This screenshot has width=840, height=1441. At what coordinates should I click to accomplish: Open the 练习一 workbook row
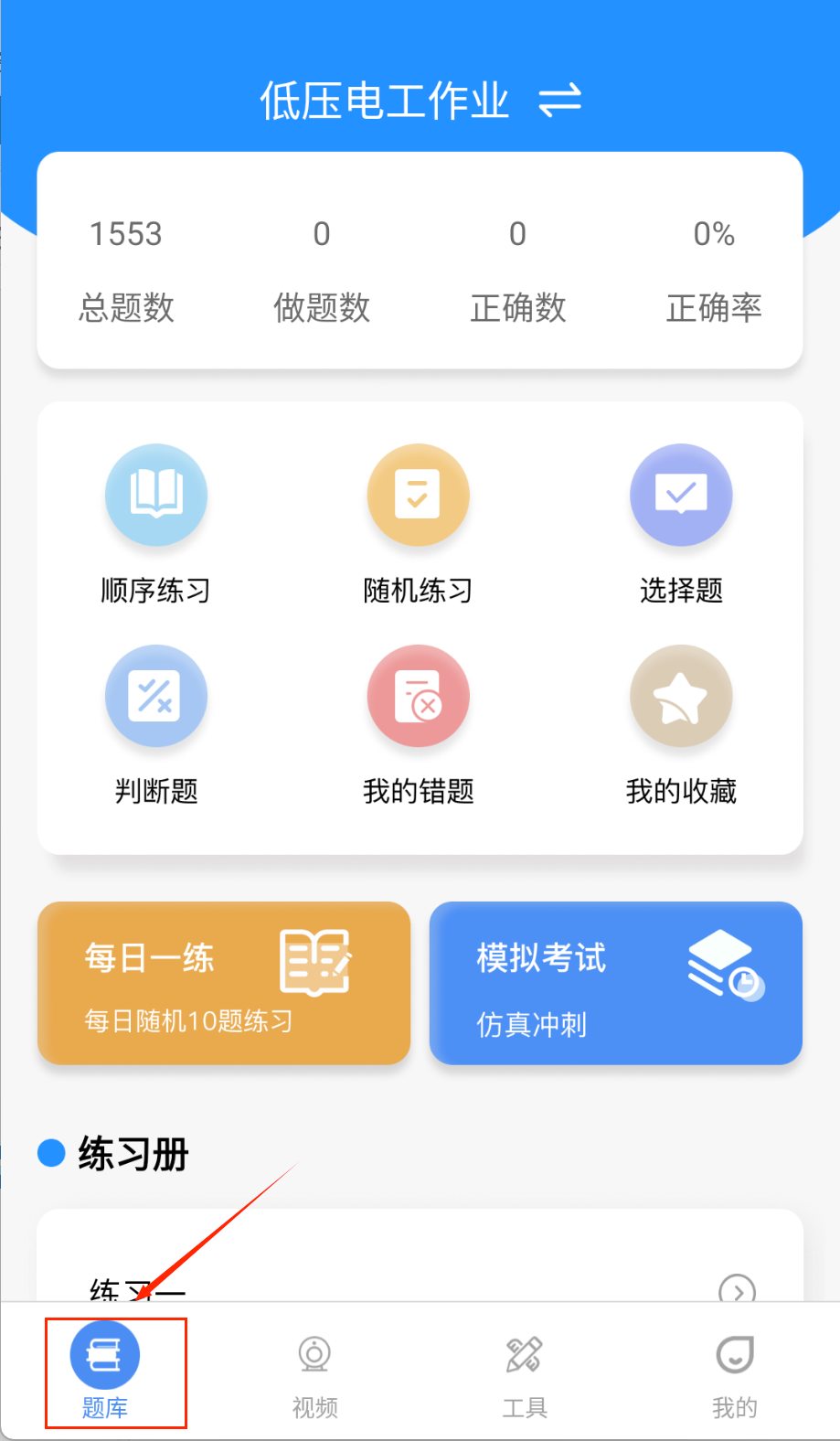(420, 1286)
